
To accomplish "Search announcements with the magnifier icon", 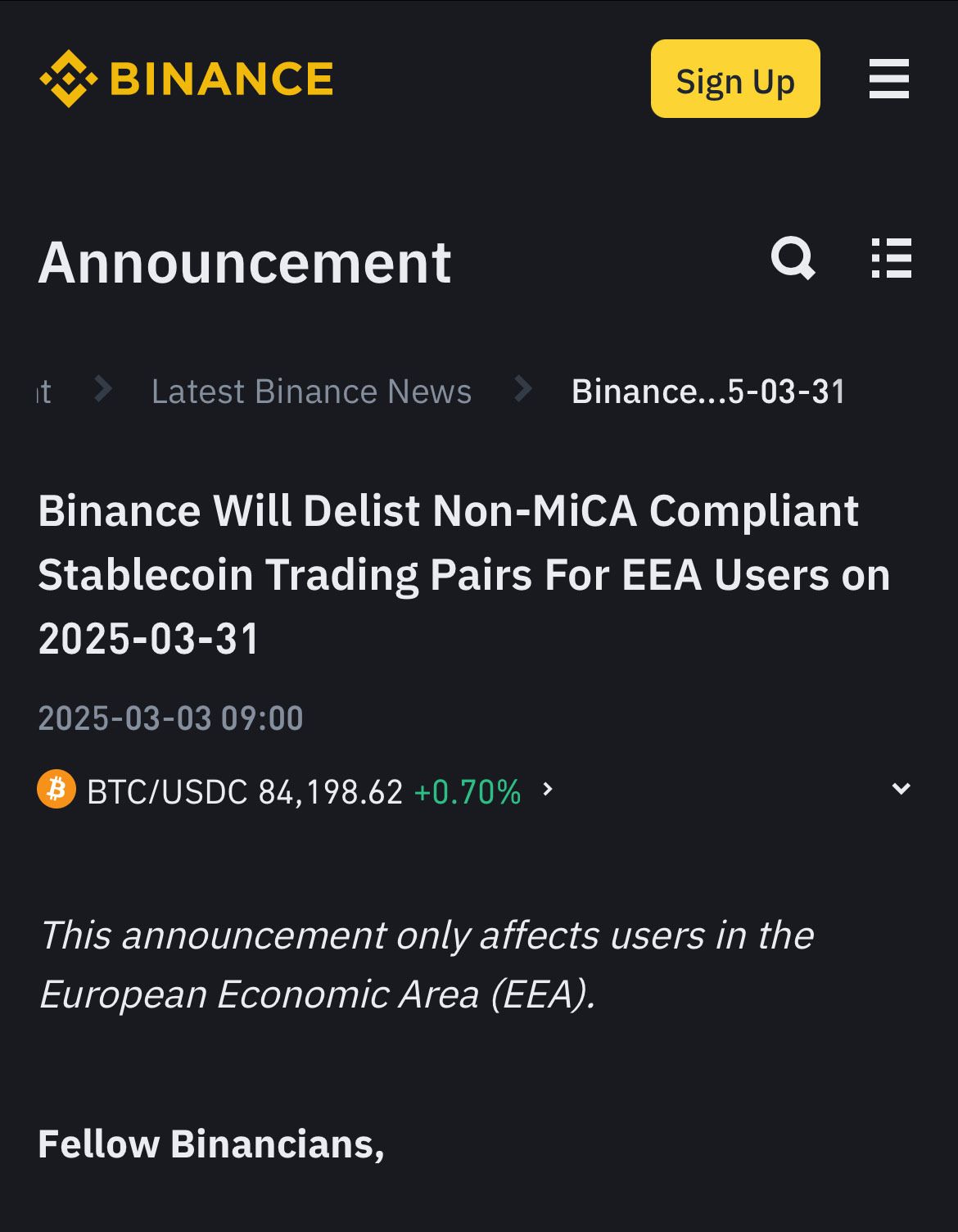I will click(x=793, y=260).
